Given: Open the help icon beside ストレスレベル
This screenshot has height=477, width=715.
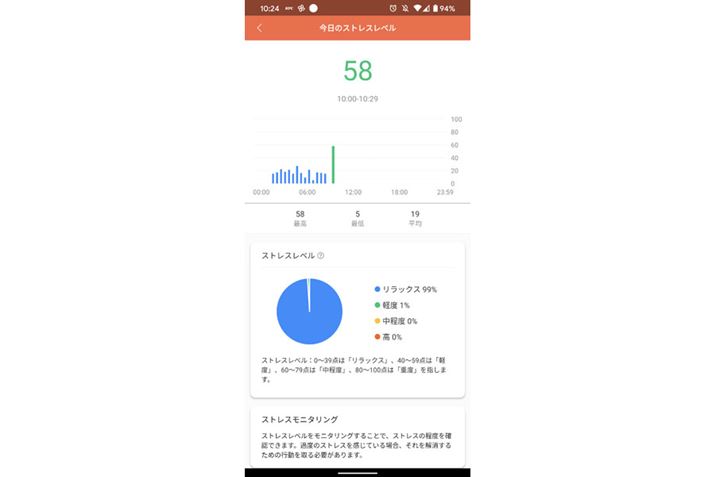Looking at the screenshot, I should (x=321, y=256).
